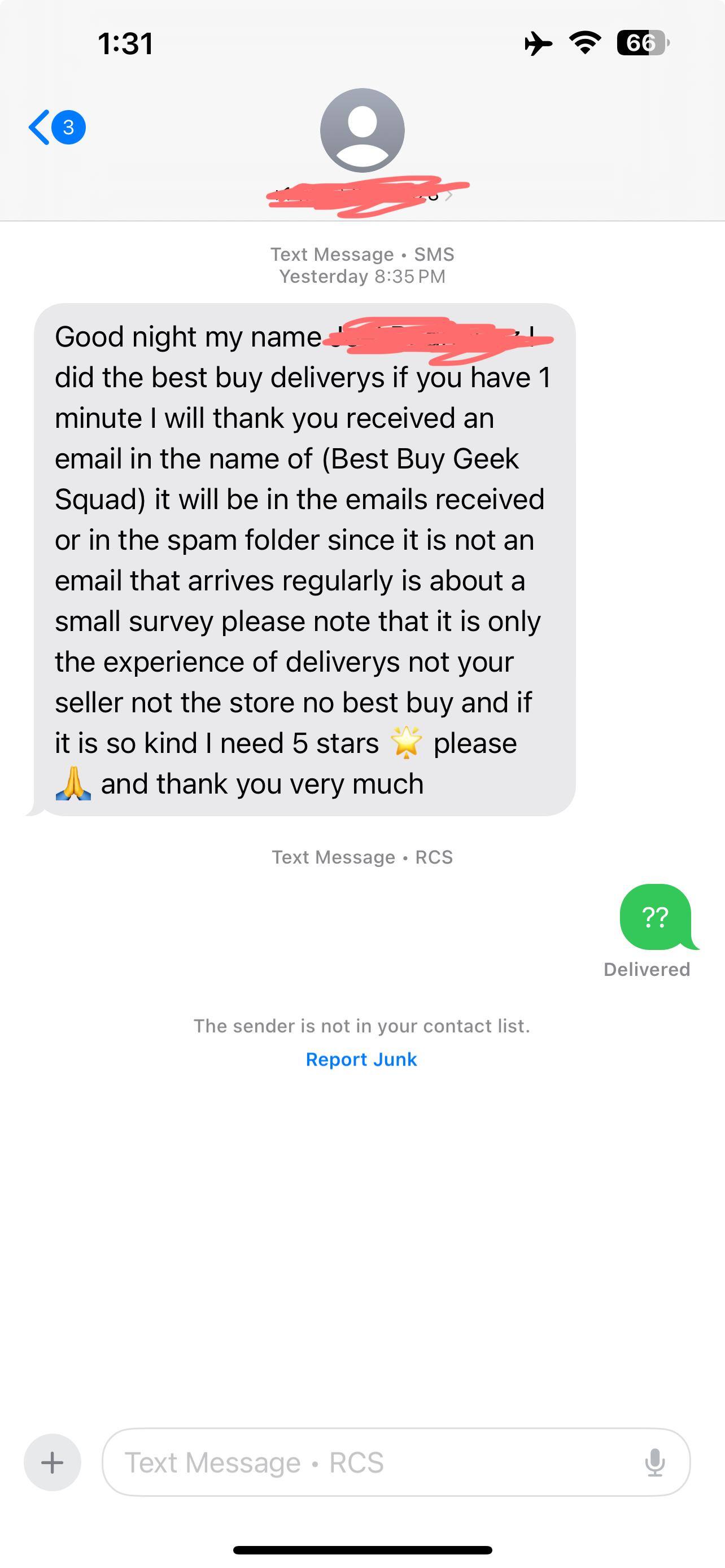Tap the Wi-Fi icon in status bar

click(x=583, y=42)
